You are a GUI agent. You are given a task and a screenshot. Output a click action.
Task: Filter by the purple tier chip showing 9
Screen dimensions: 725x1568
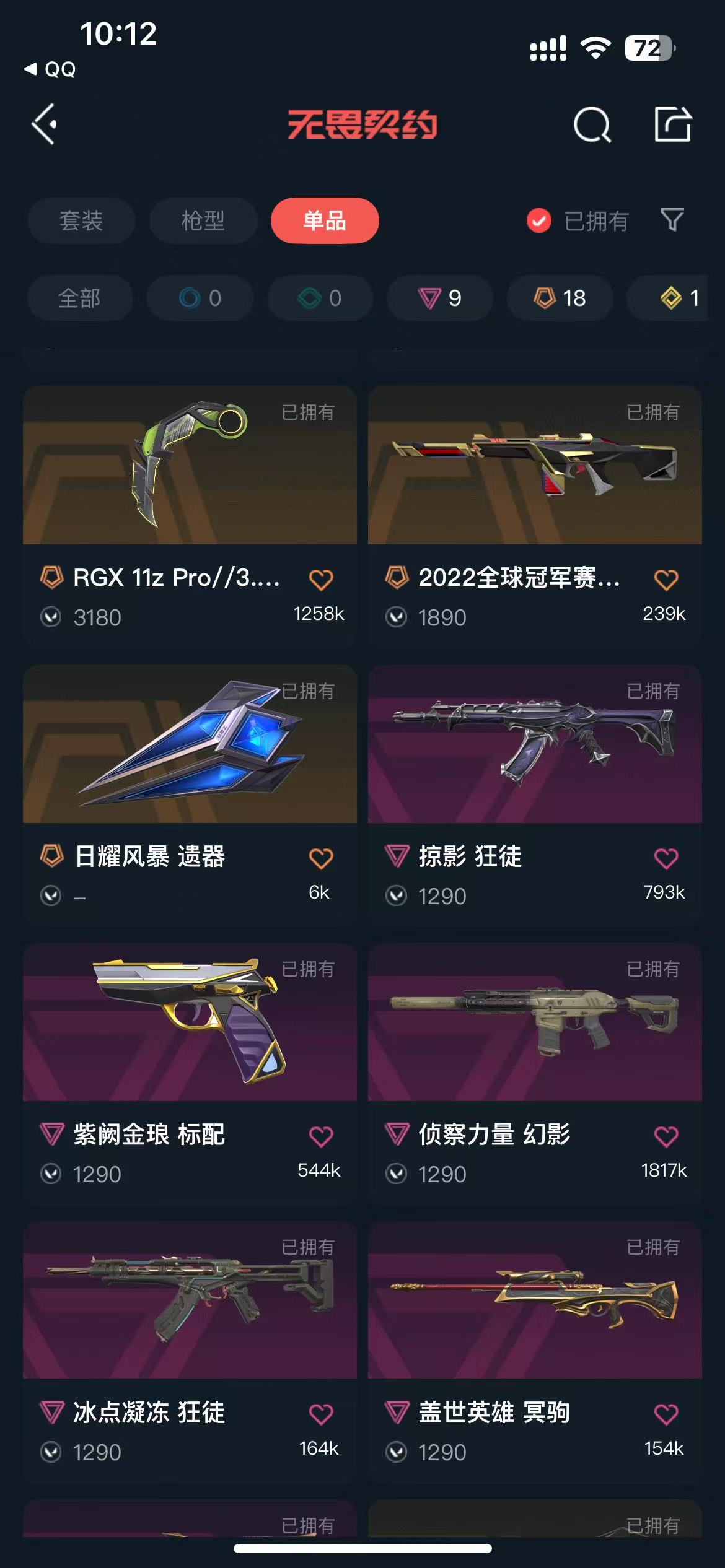tap(440, 298)
